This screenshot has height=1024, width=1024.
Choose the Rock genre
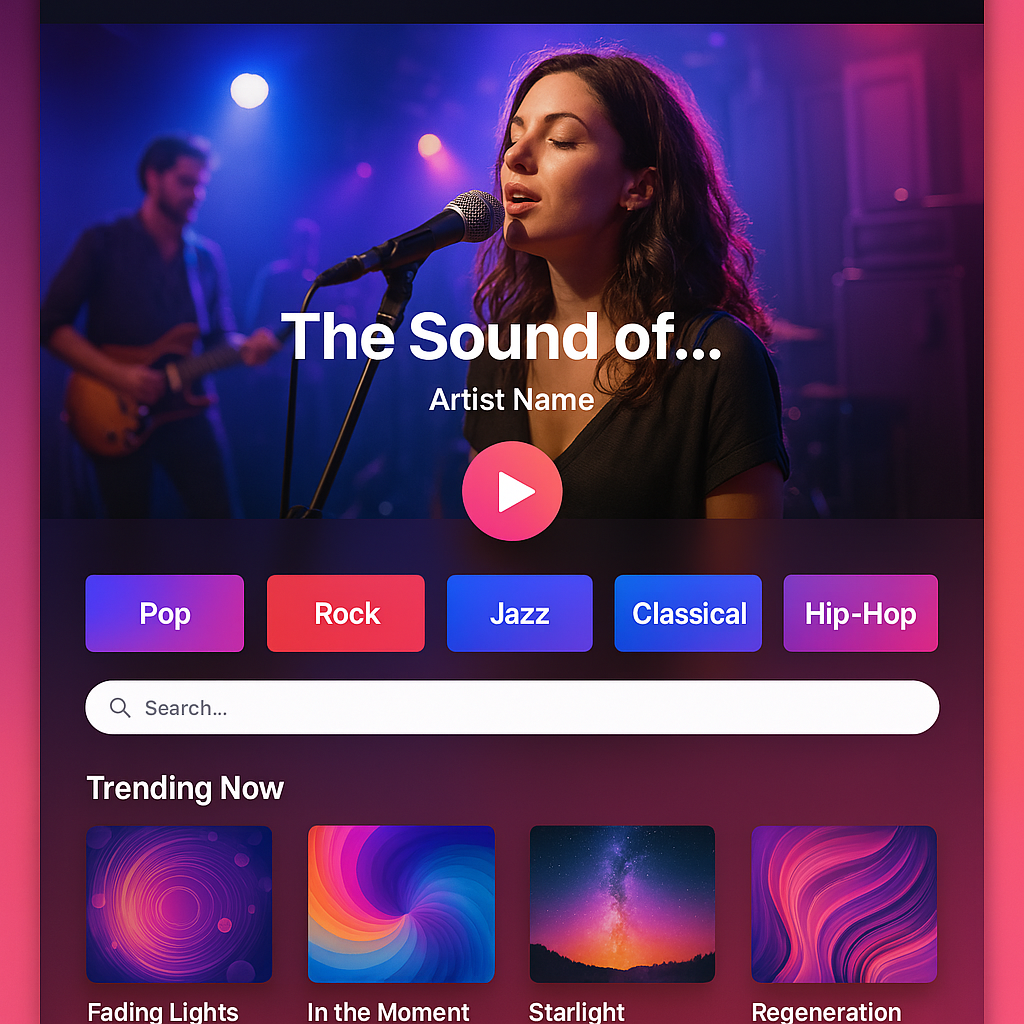tap(346, 613)
